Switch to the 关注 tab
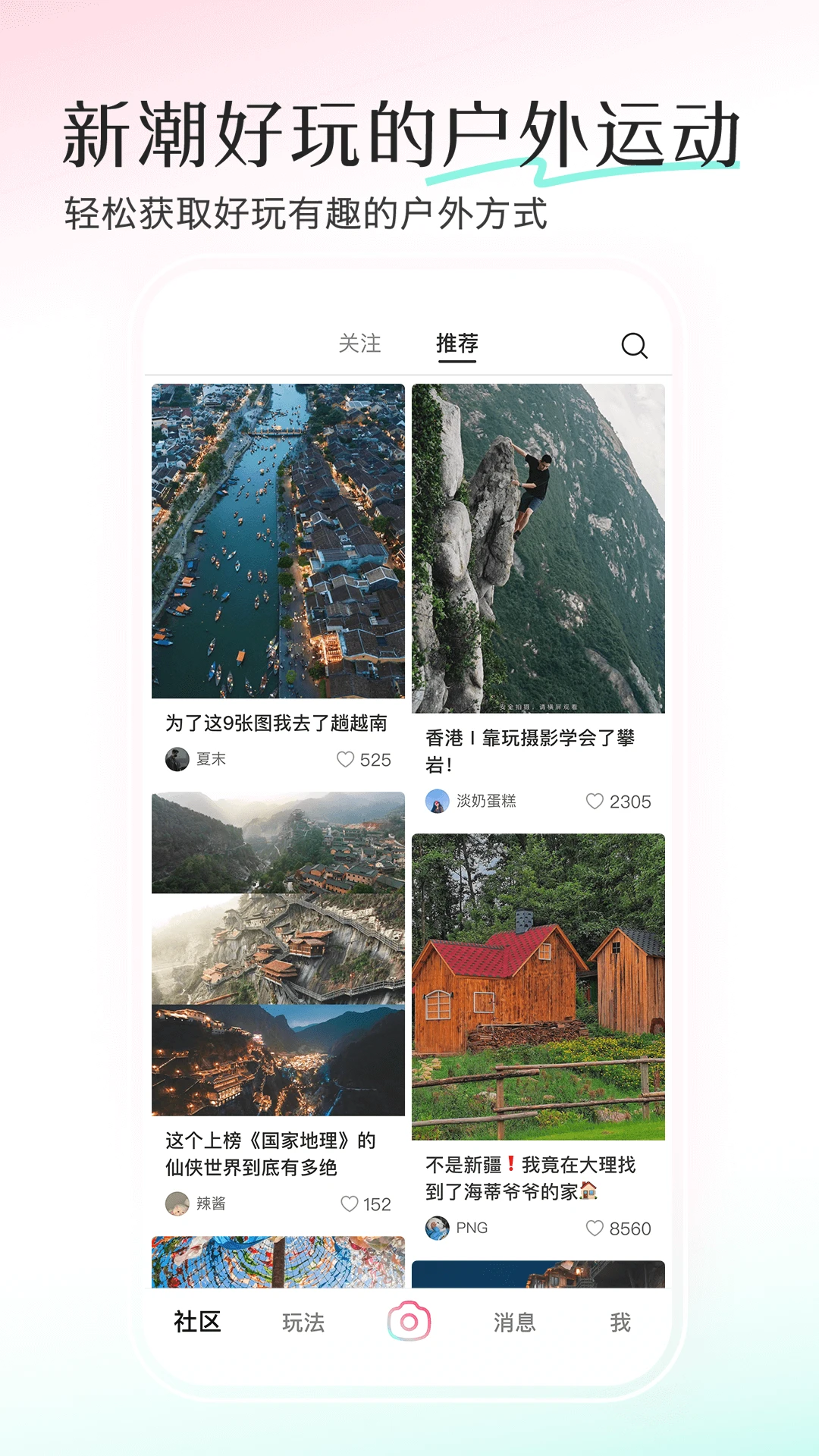 [x=360, y=344]
